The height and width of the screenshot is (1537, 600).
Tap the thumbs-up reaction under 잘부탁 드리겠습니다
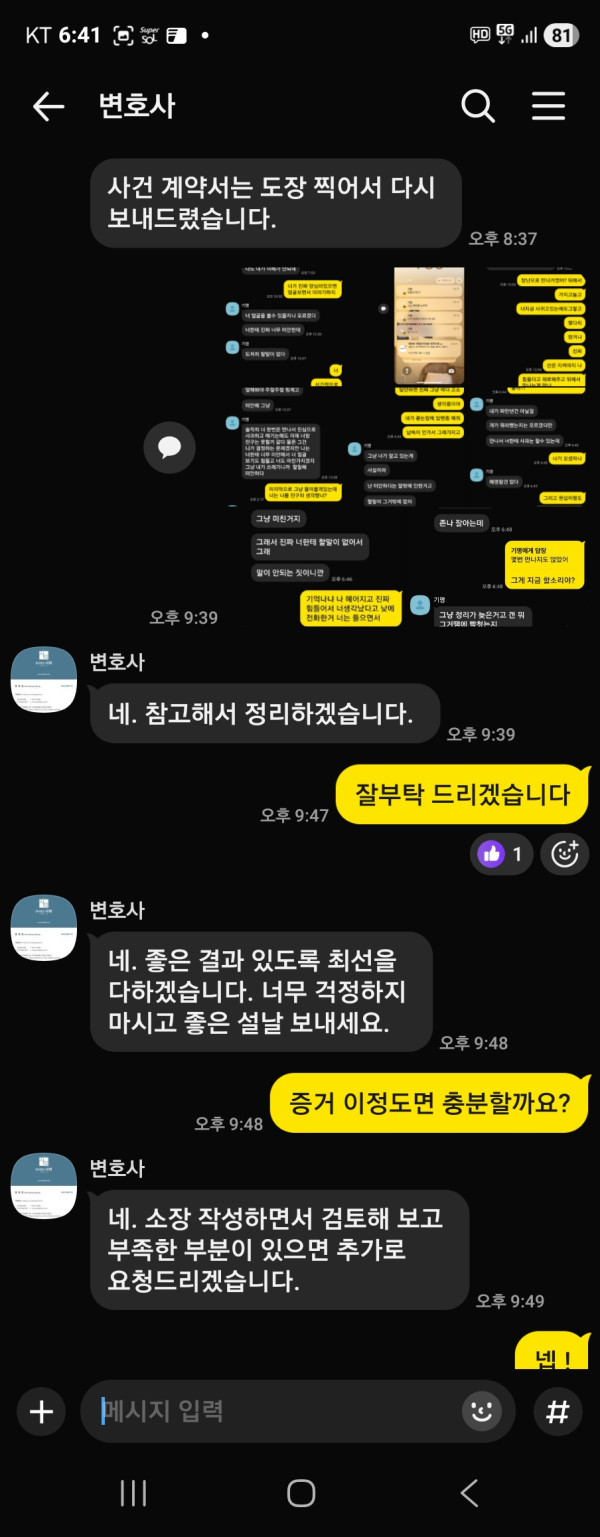pos(501,854)
